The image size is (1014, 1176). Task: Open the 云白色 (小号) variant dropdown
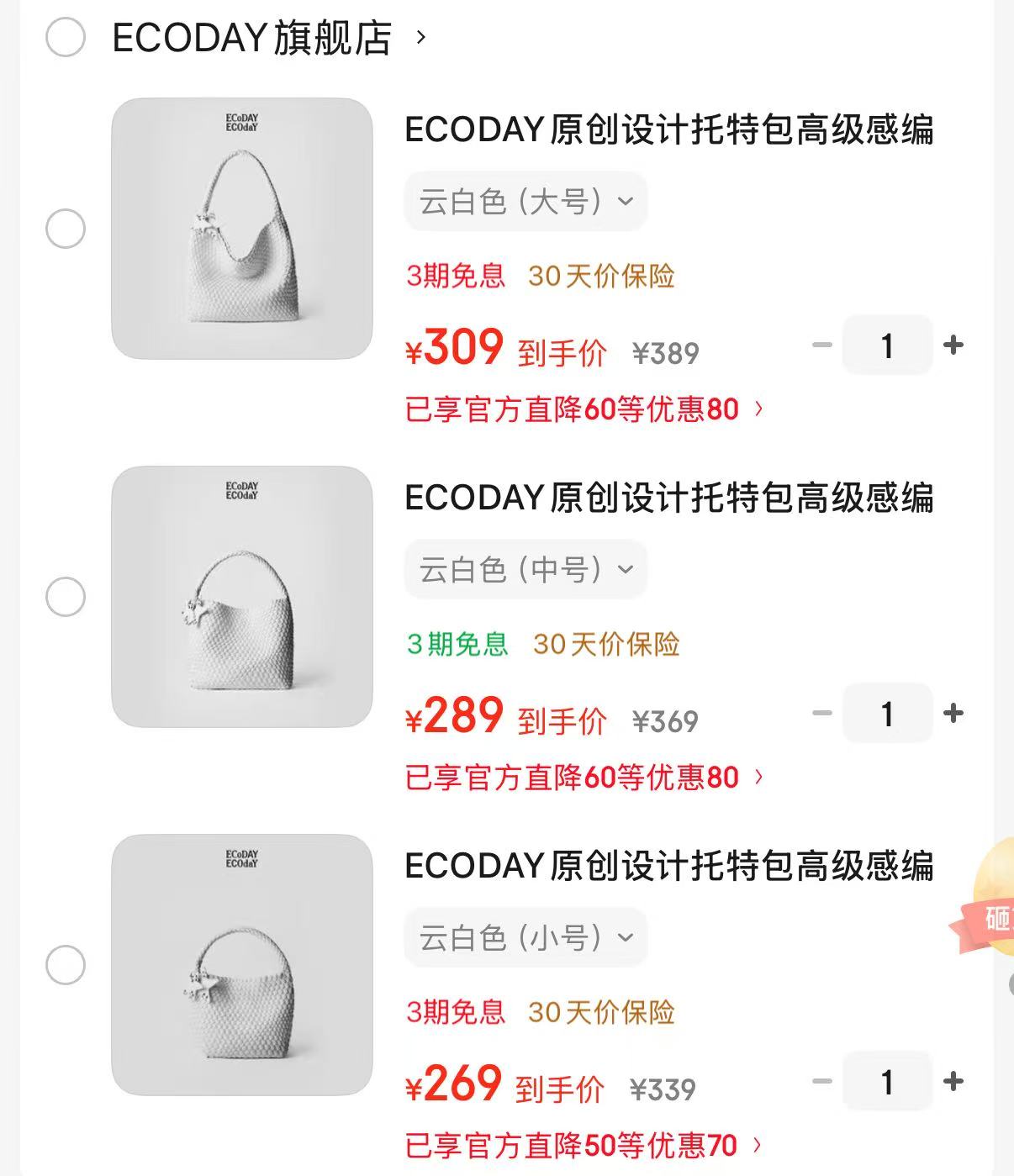(x=525, y=938)
